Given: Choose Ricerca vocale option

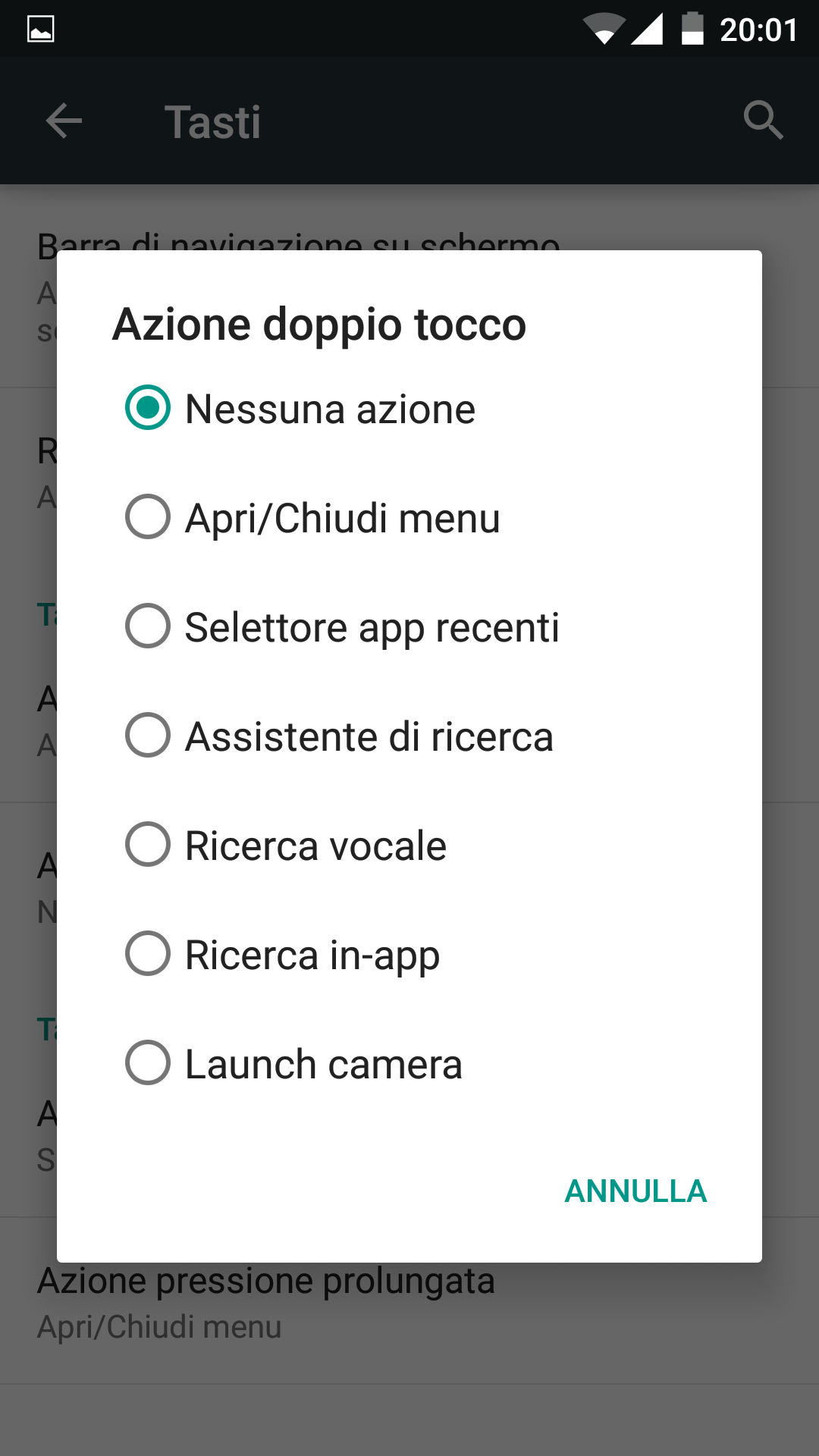Looking at the screenshot, I should tap(409, 845).
